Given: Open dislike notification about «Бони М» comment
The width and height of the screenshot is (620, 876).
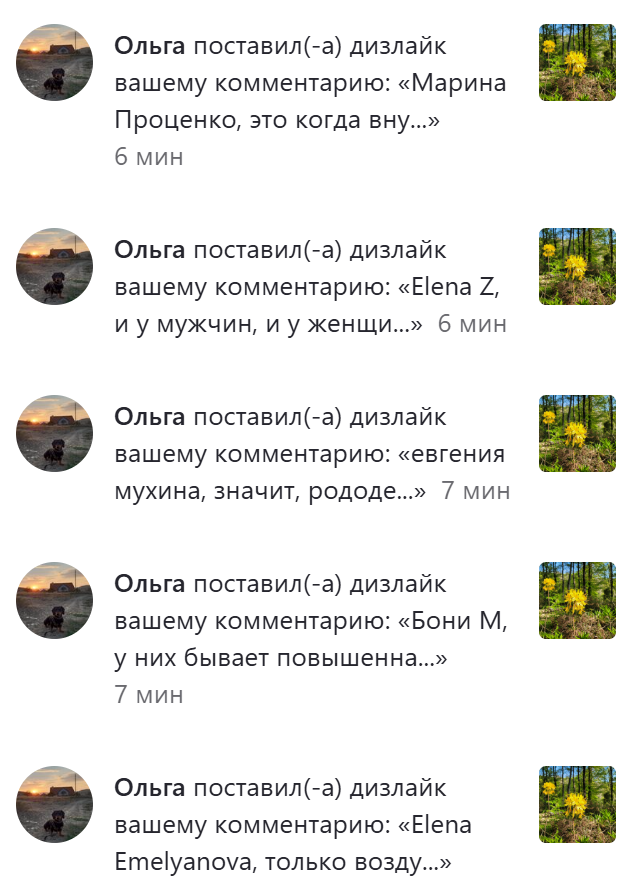Looking at the screenshot, I should (x=310, y=622).
